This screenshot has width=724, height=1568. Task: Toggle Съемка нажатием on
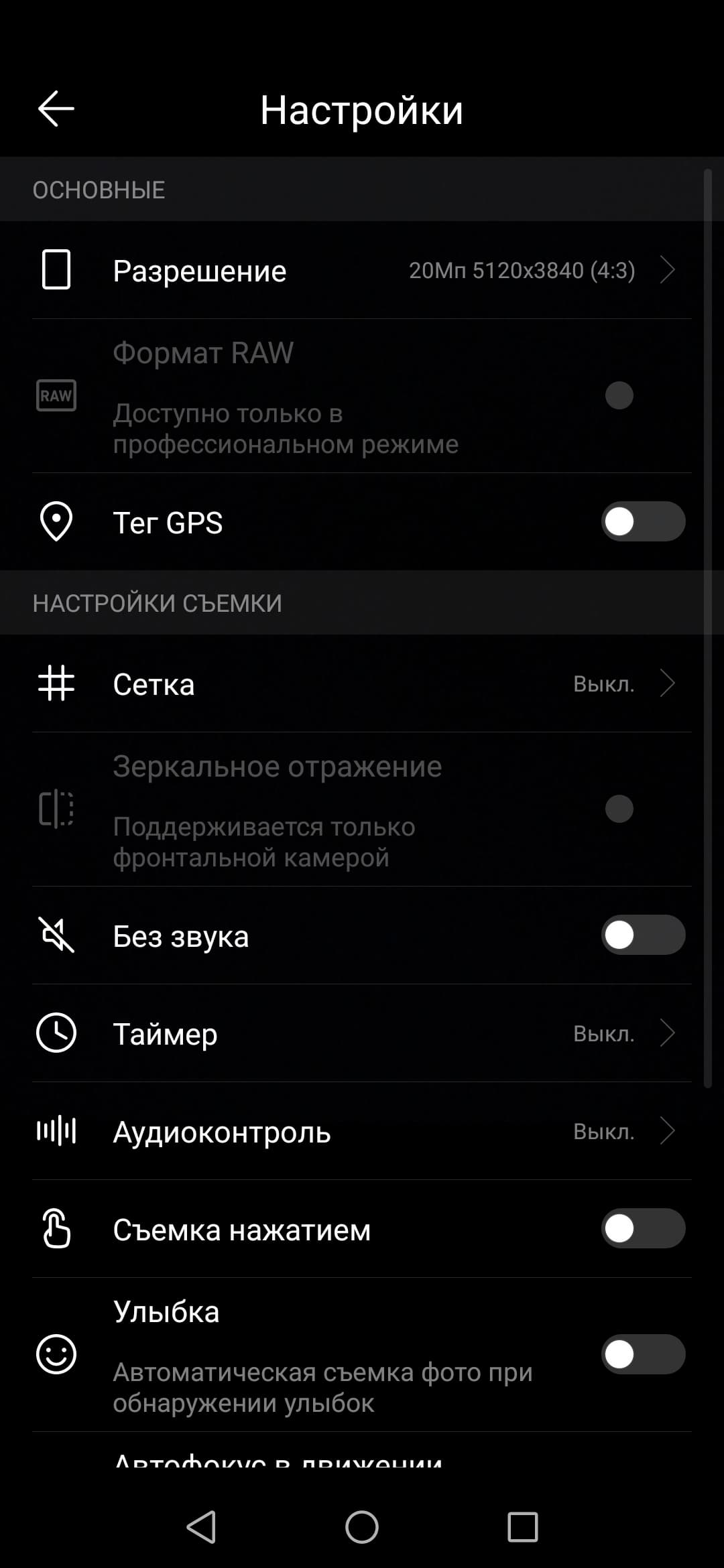[642, 1229]
